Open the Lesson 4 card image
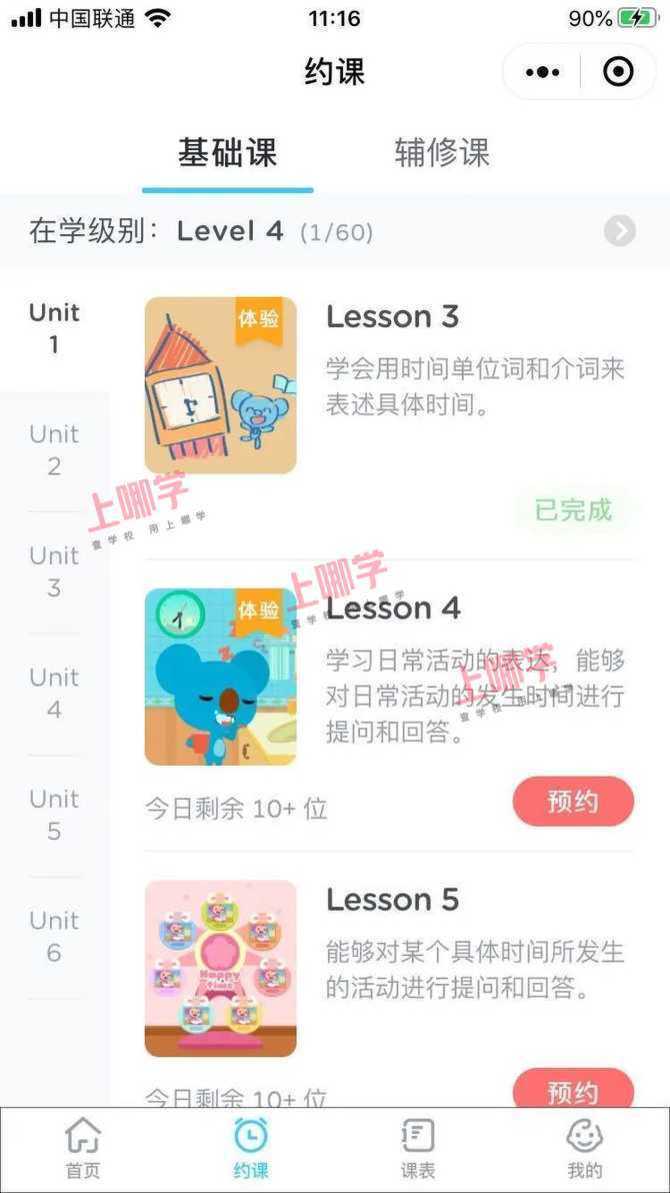 pyautogui.click(x=220, y=677)
